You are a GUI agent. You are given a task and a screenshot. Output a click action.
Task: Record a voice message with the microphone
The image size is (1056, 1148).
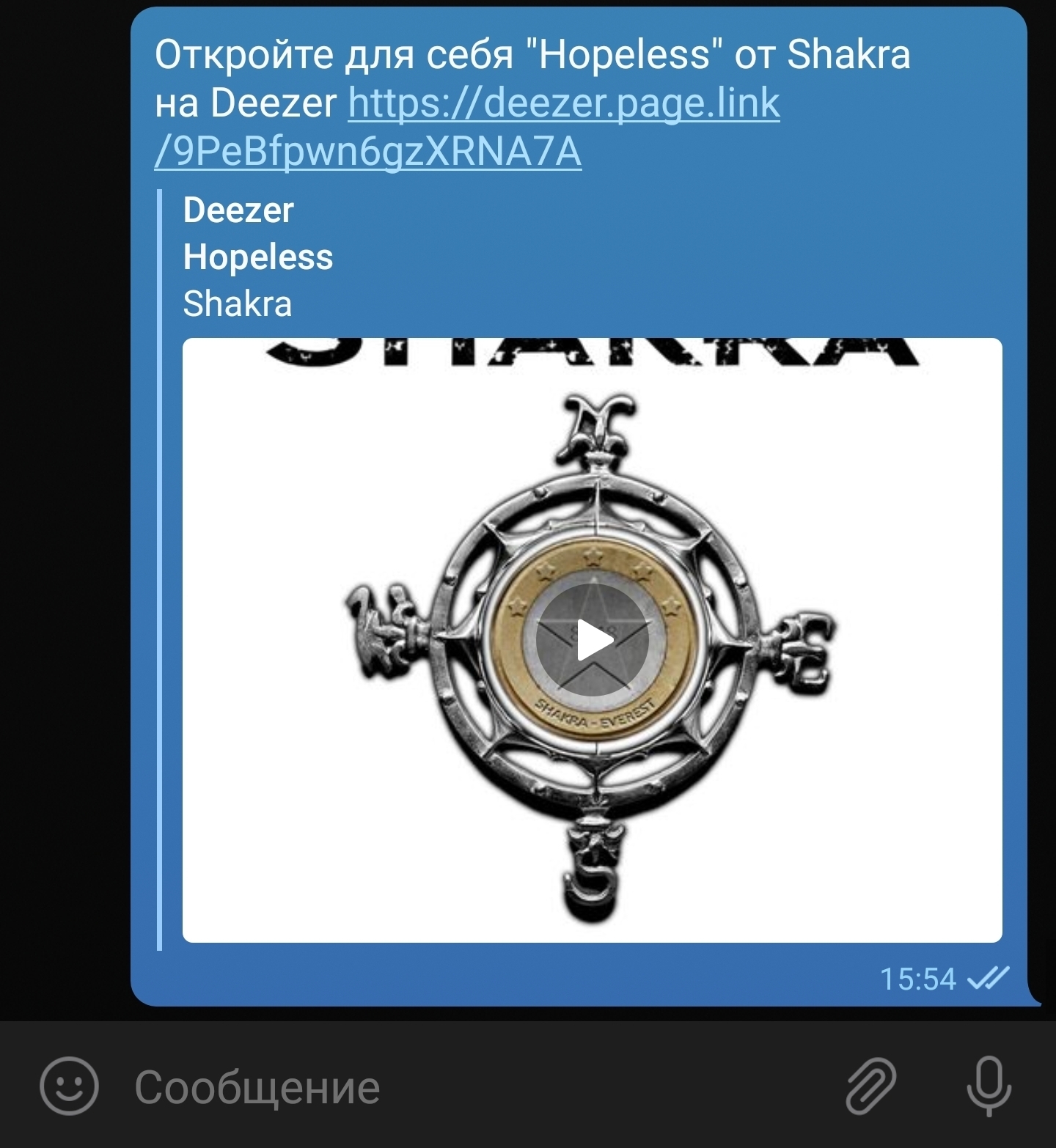988,1087
